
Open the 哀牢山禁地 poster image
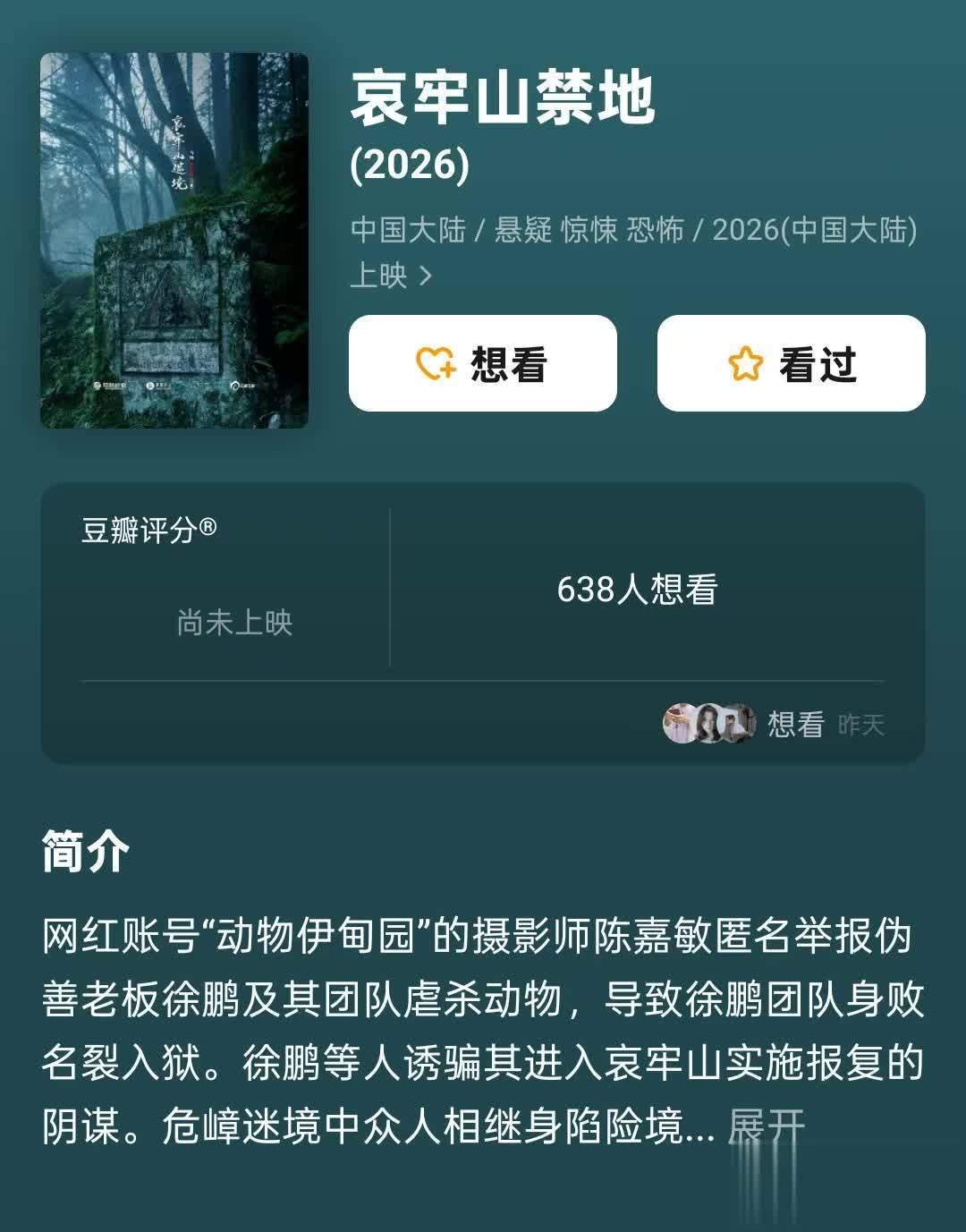(x=174, y=240)
